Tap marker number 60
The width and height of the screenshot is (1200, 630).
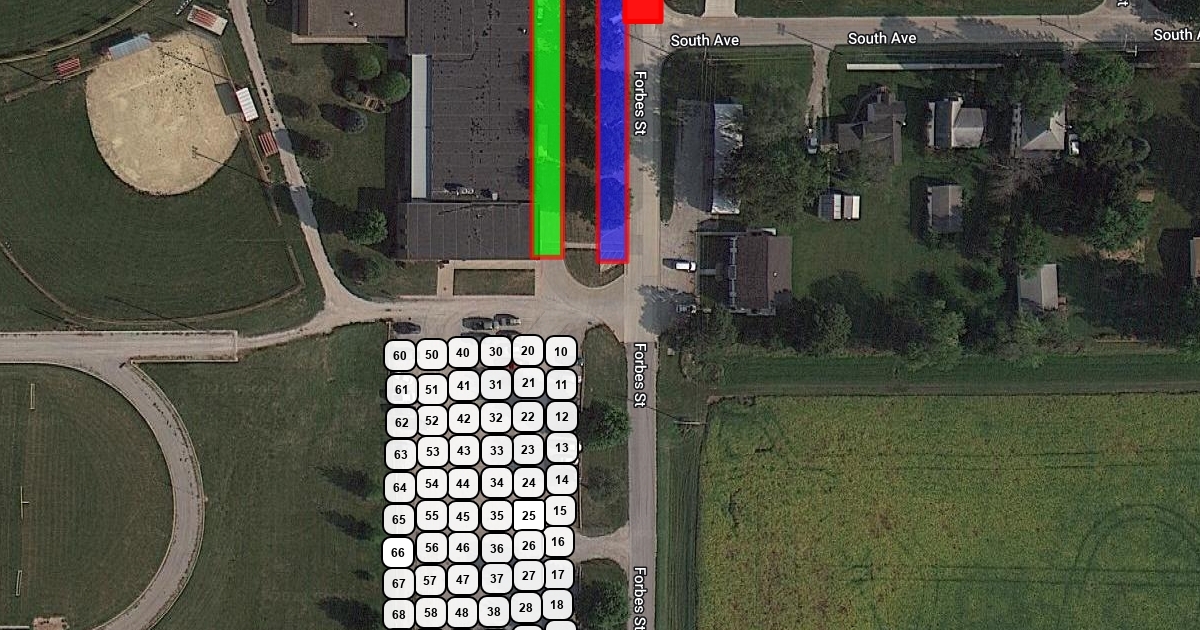point(400,355)
